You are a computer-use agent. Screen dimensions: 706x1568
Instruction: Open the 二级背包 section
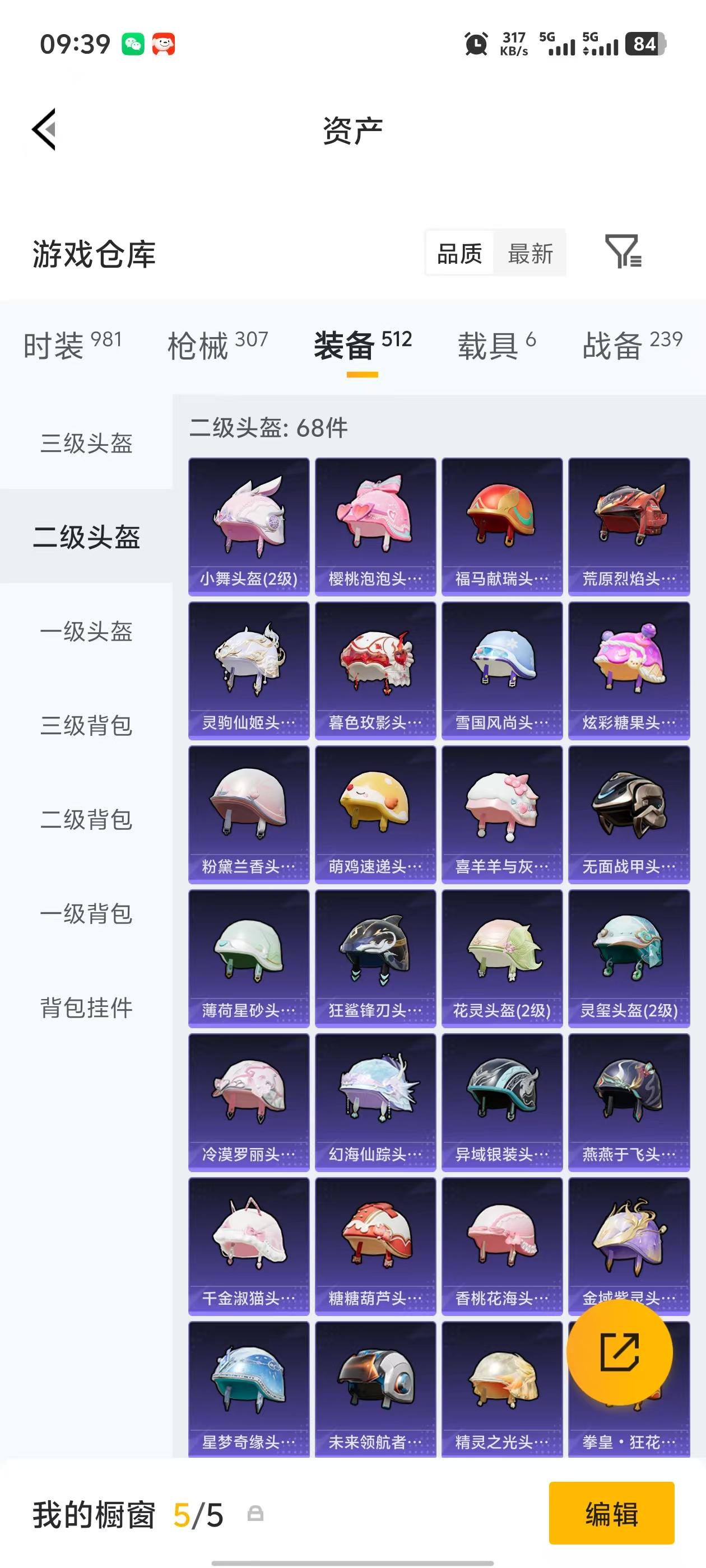click(x=86, y=820)
